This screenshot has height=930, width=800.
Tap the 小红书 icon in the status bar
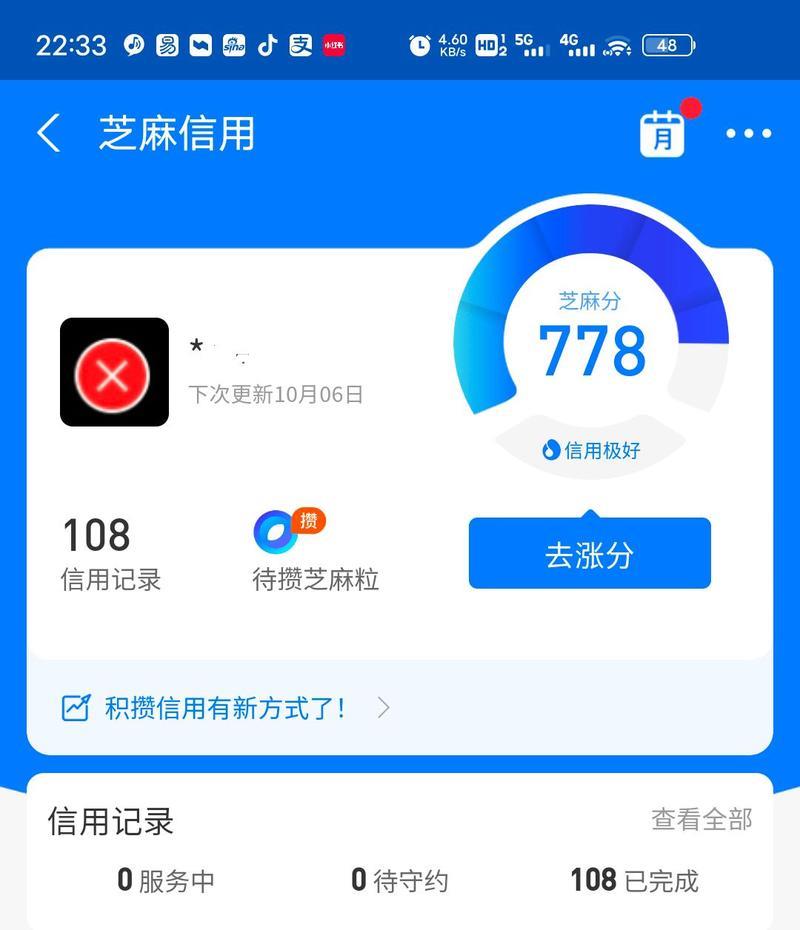click(335, 46)
